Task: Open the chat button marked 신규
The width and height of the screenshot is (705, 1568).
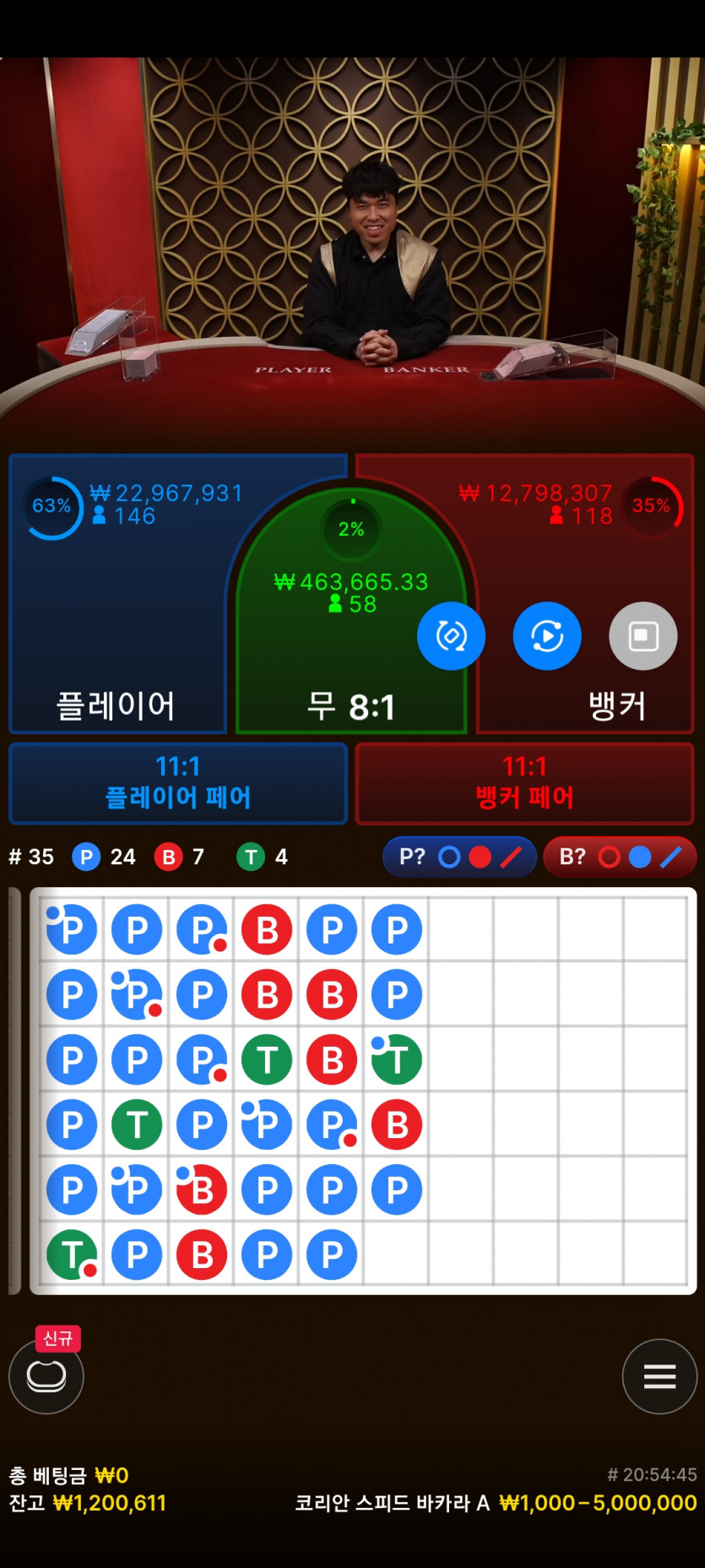Action: pos(46,1375)
